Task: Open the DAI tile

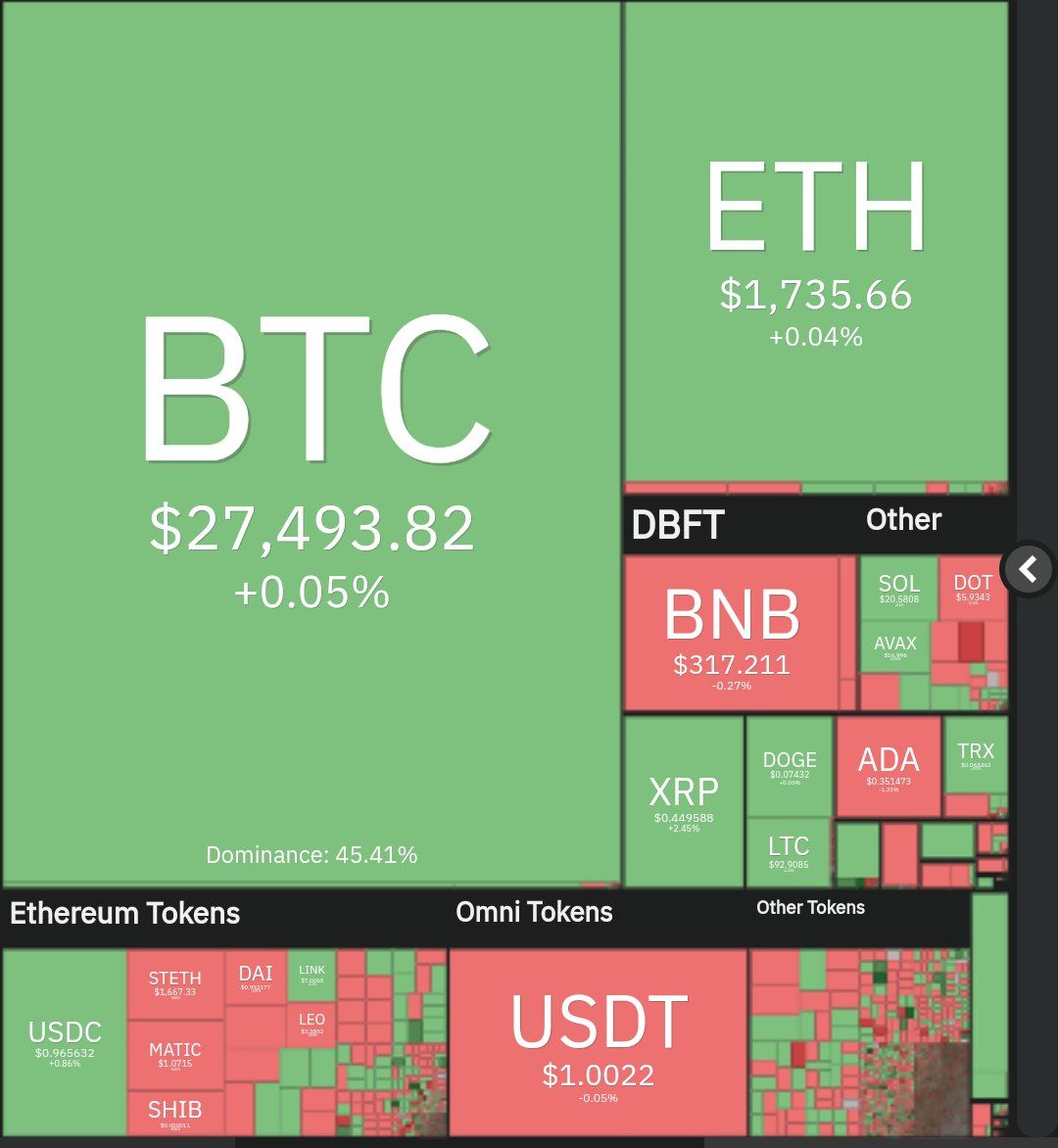Action: pos(256,977)
